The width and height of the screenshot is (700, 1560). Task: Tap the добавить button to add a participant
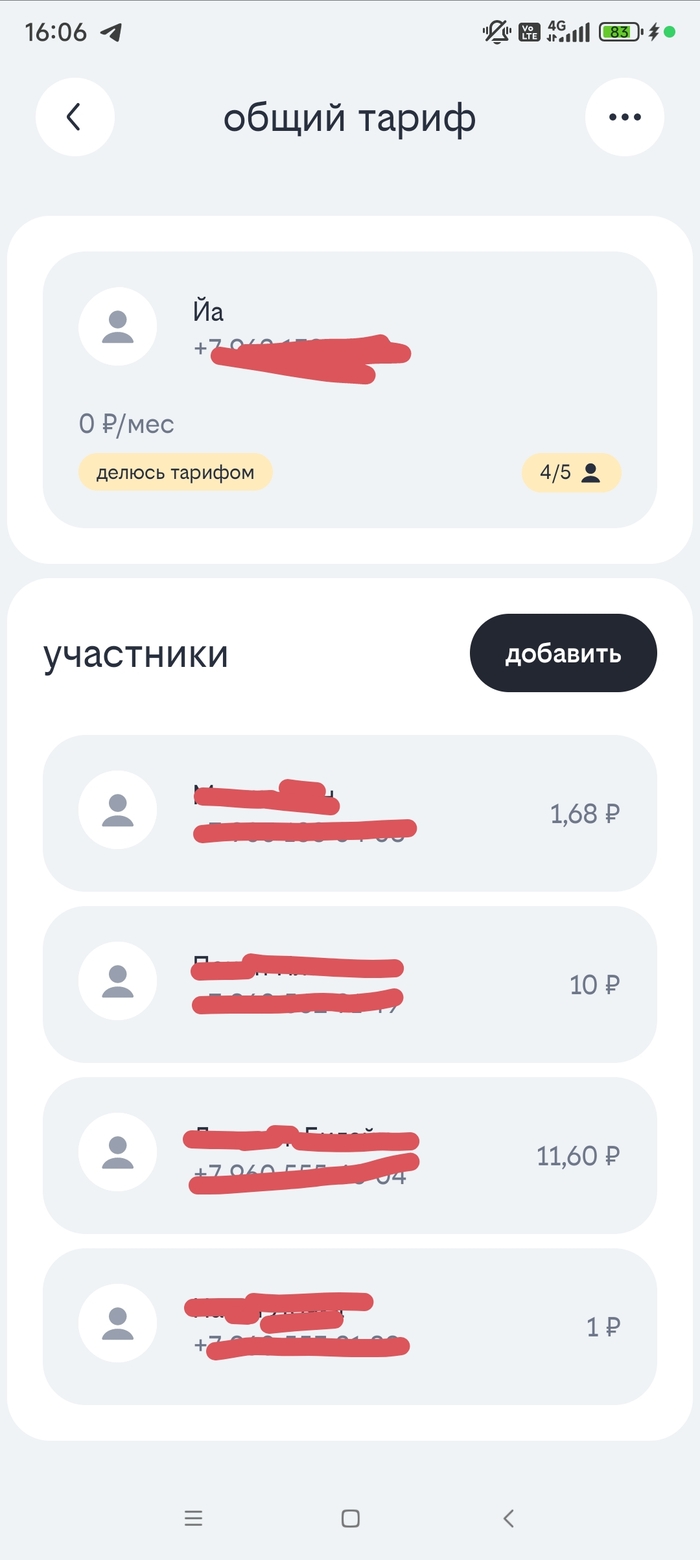[x=563, y=653]
